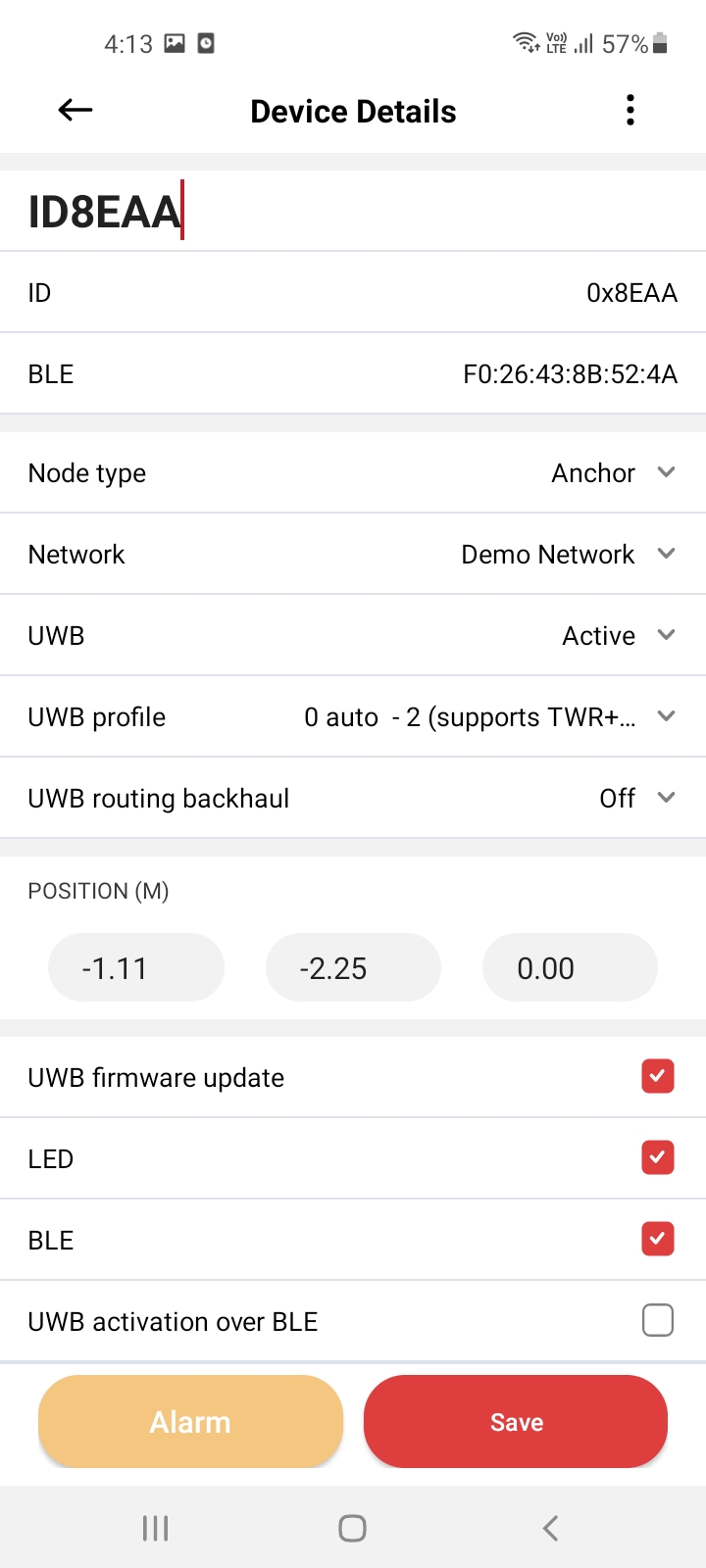Uncheck the BLE checkbox
The height and width of the screenshot is (1568, 706).
pos(658,1240)
